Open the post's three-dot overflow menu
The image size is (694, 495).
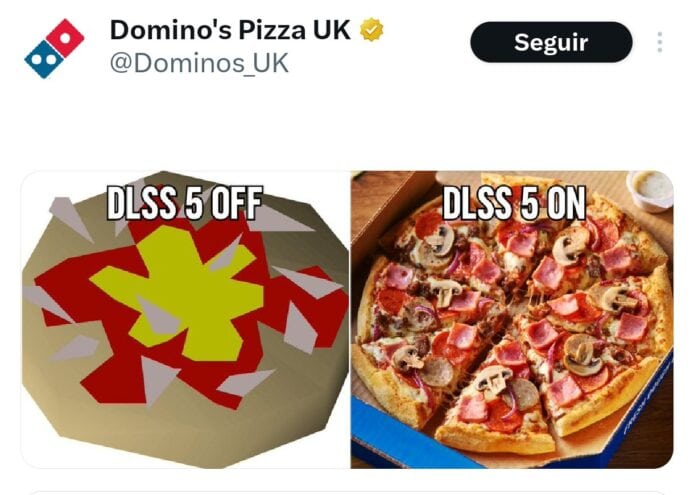659,42
